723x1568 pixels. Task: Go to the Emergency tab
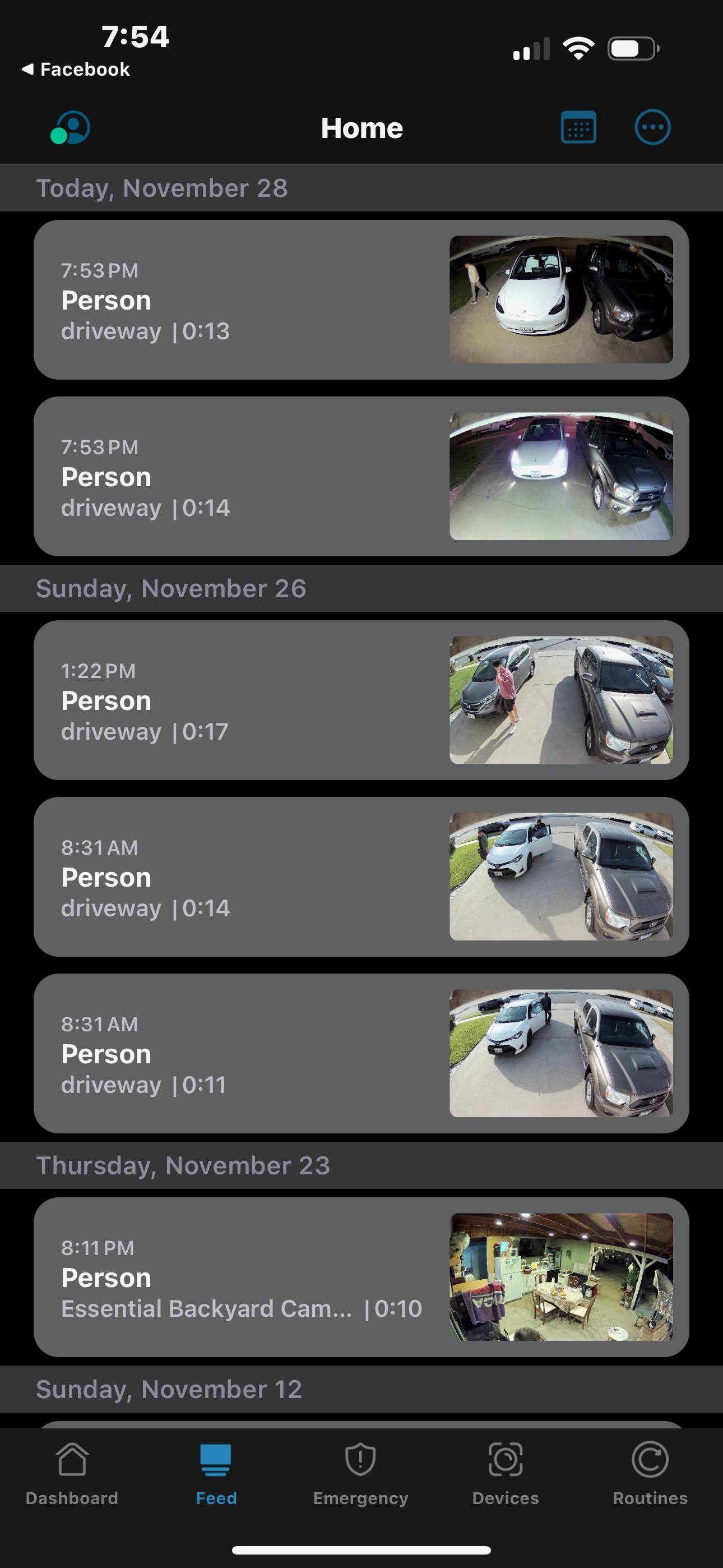coord(360,1474)
